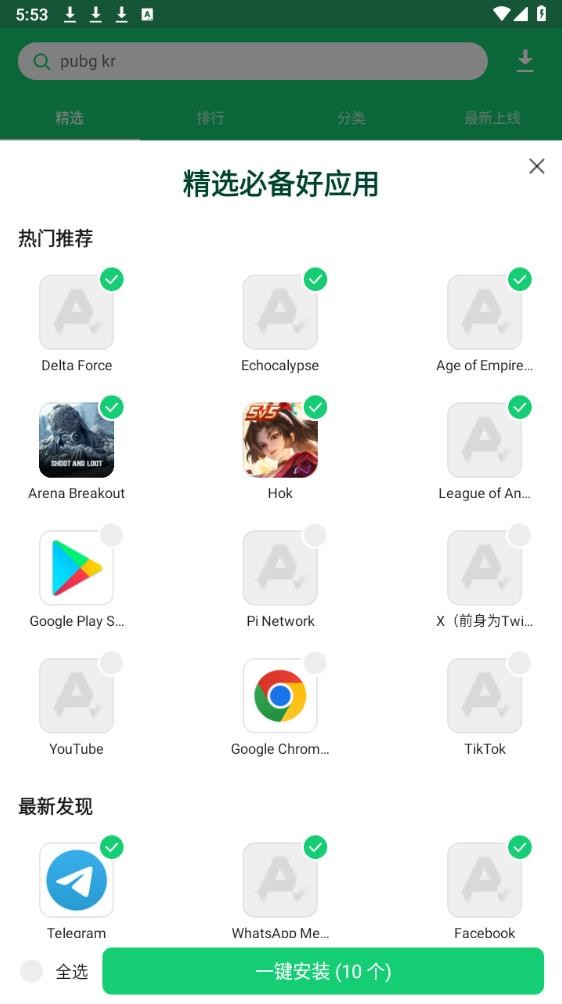562x1004 pixels.
Task: Select the Pi Network app
Action: (x=315, y=535)
